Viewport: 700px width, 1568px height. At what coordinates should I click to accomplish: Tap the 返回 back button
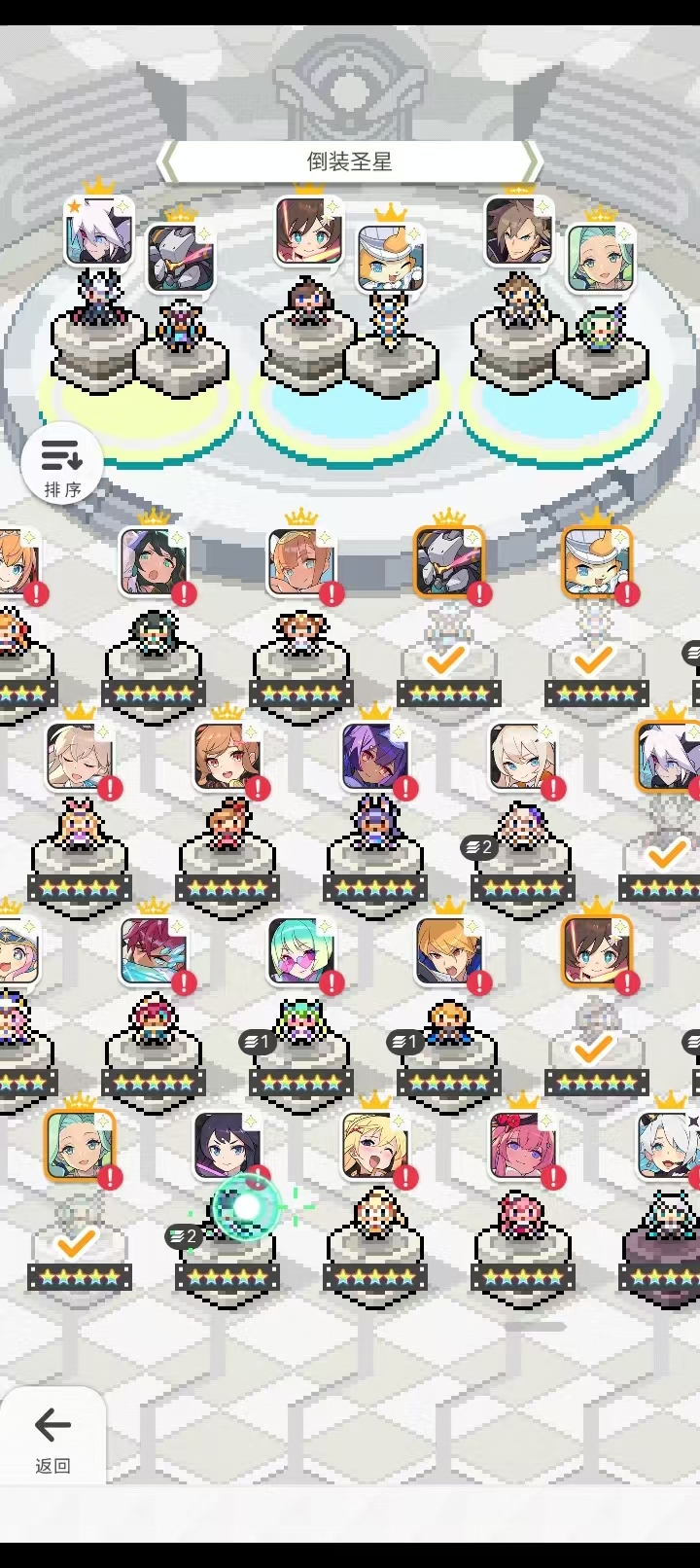pyautogui.click(x=52, y=1438)
